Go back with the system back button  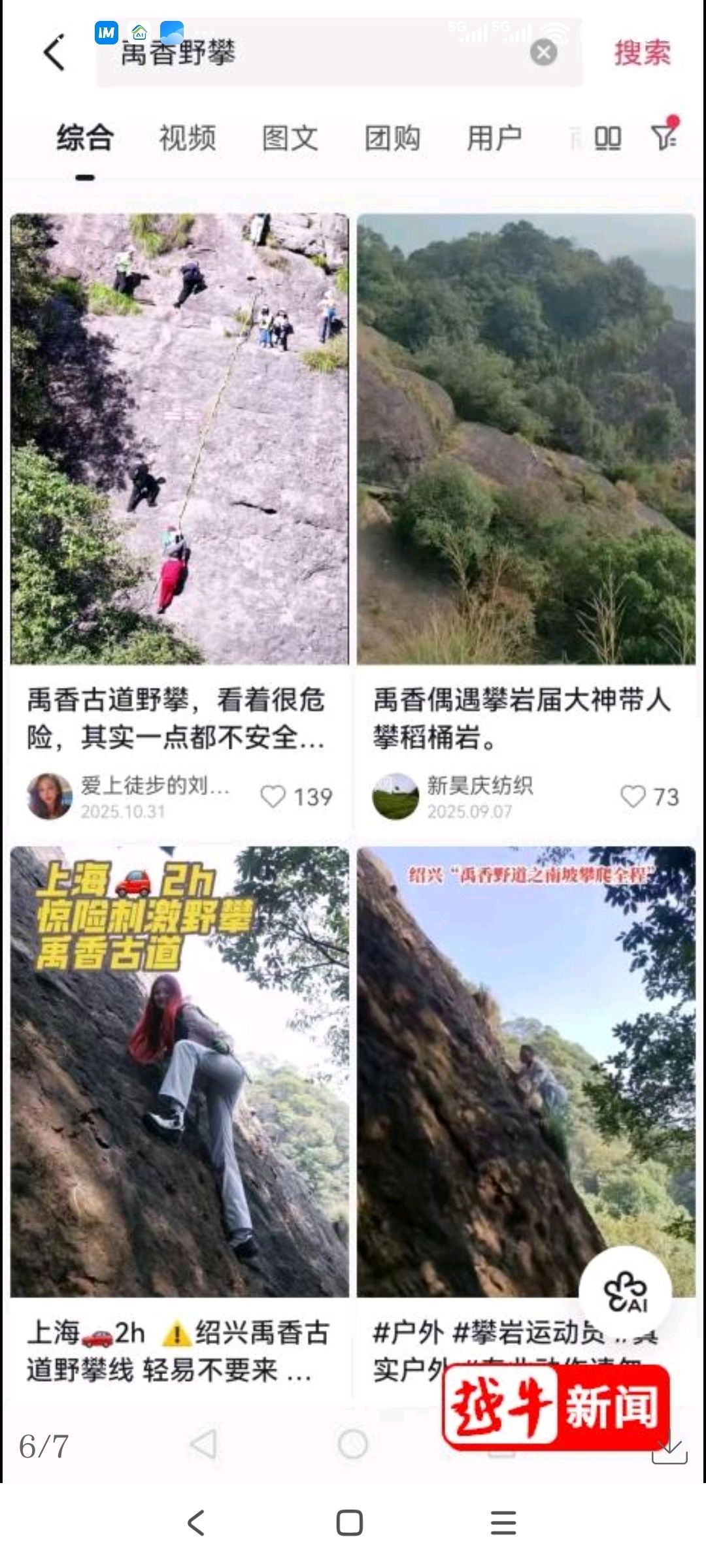[196, 1523]
